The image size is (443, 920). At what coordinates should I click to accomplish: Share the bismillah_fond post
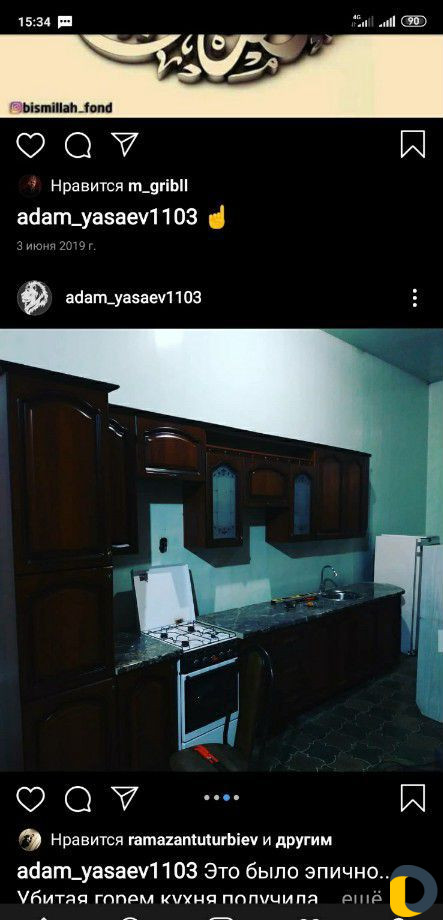pos(125,144)
